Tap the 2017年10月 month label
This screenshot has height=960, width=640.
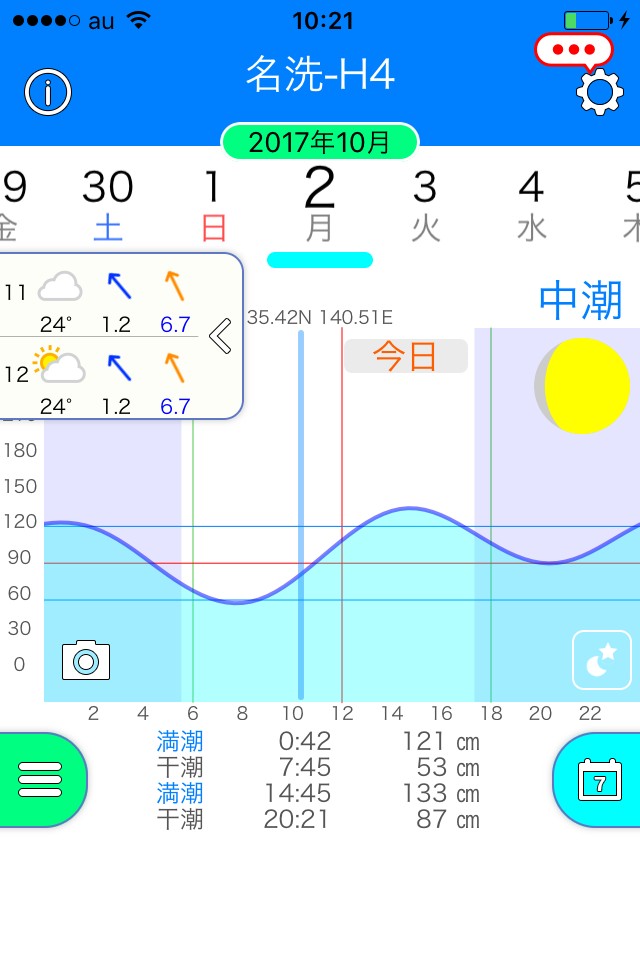pos(319,142)
